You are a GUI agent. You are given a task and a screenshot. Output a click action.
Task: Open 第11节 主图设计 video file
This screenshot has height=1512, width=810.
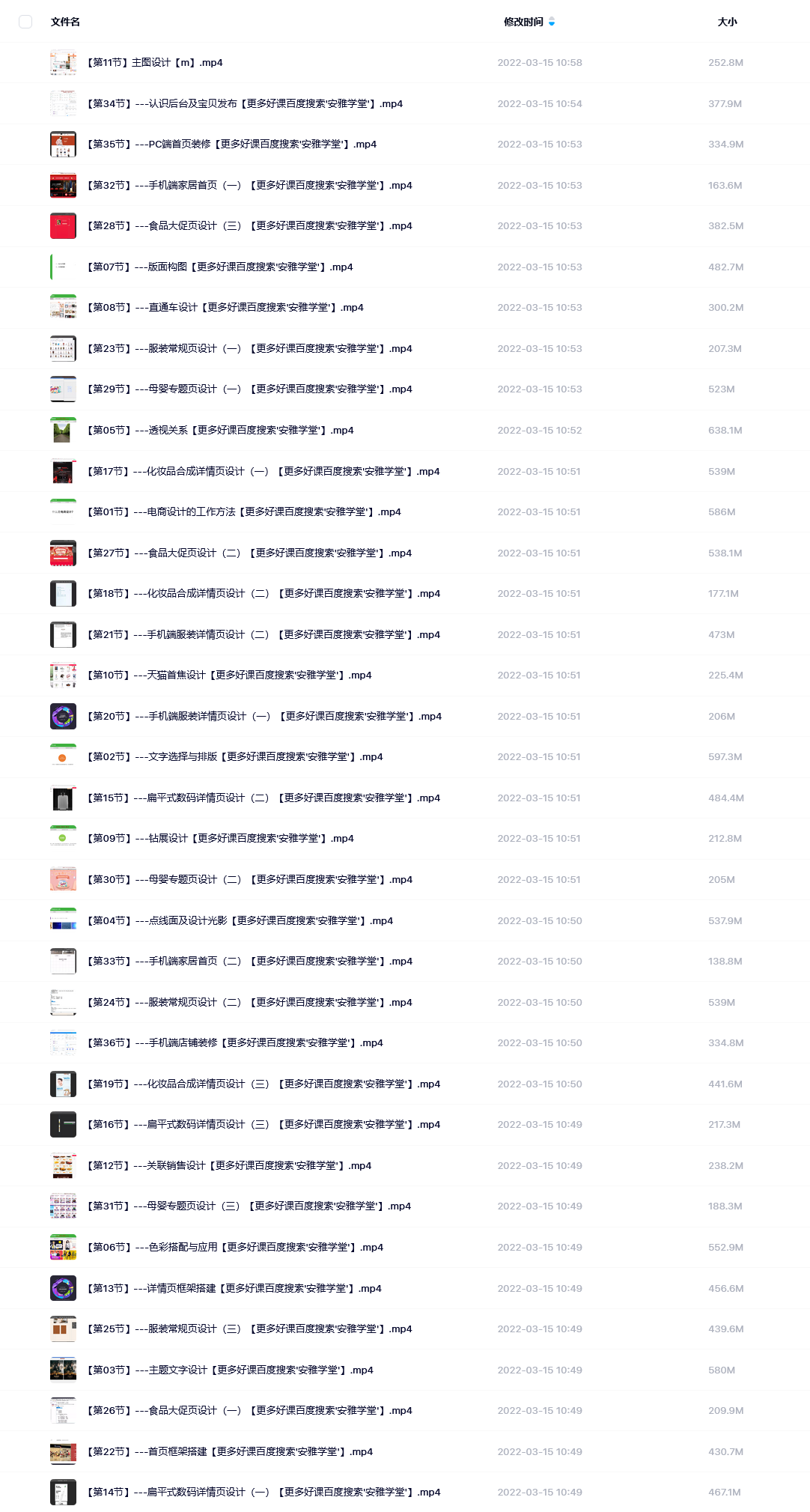155,63
